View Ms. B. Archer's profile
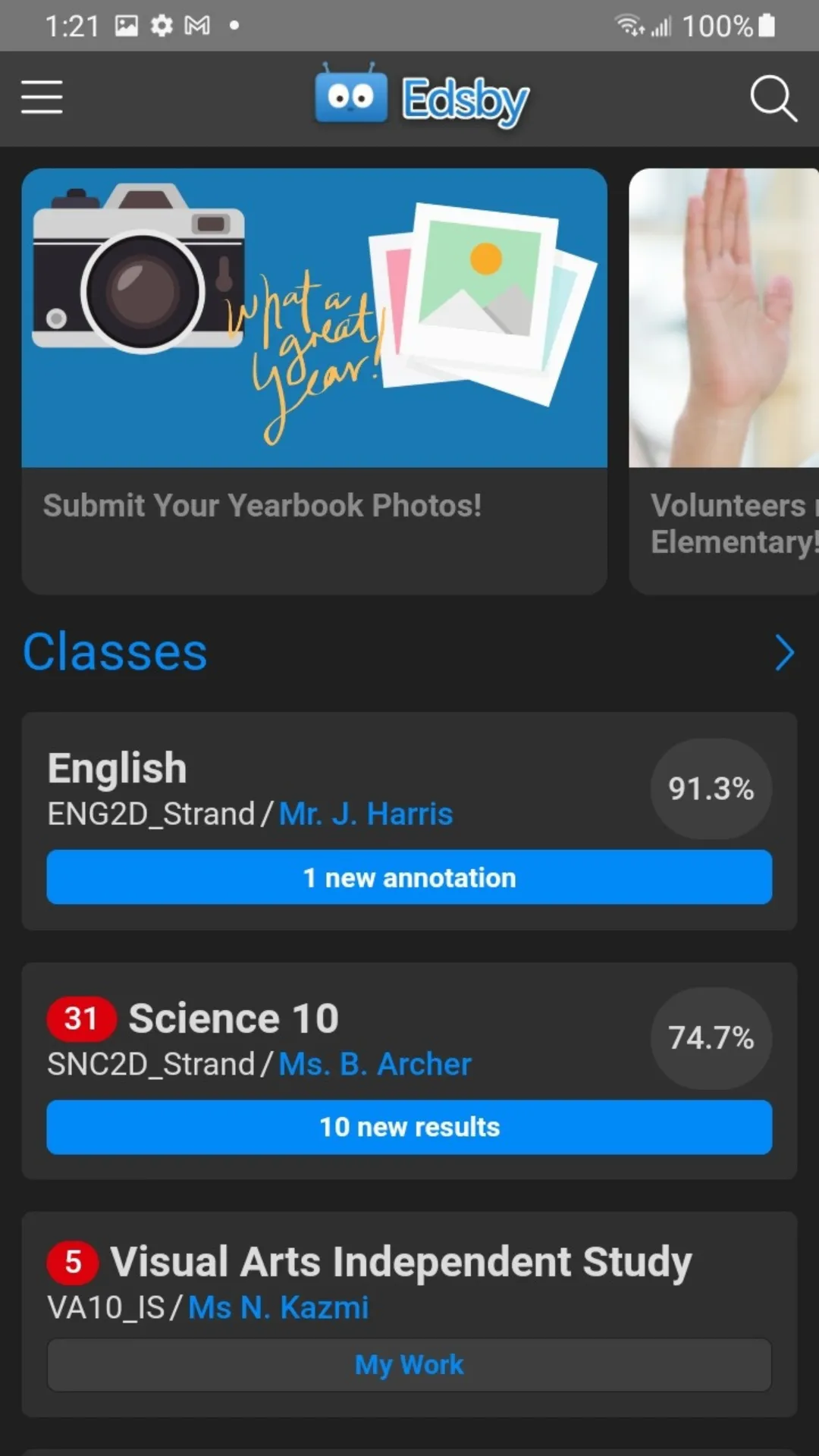The image size is (819, 1456). click(x=375, y=1065)
